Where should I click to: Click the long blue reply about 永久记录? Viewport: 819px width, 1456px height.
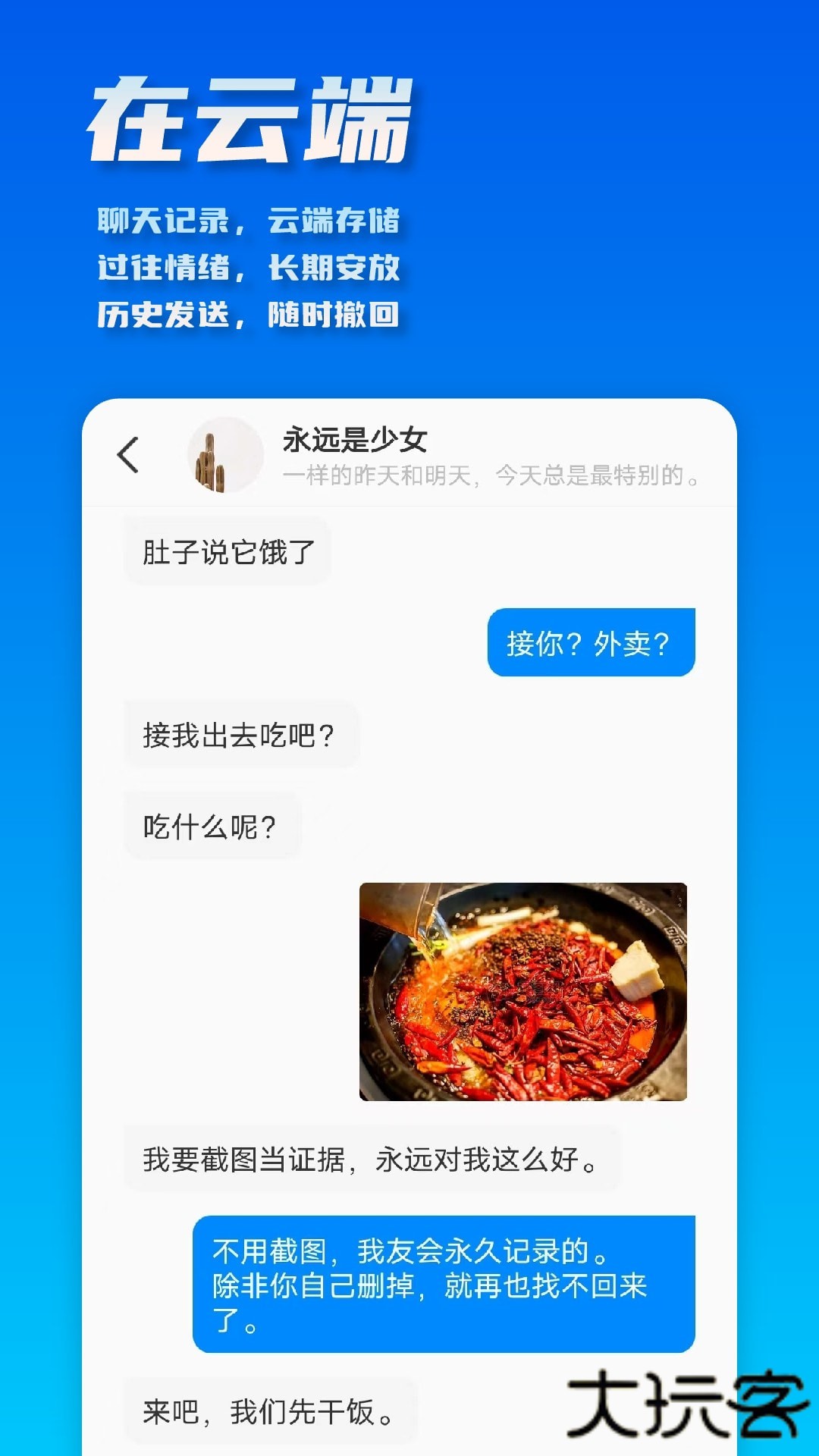point(446,1282)
